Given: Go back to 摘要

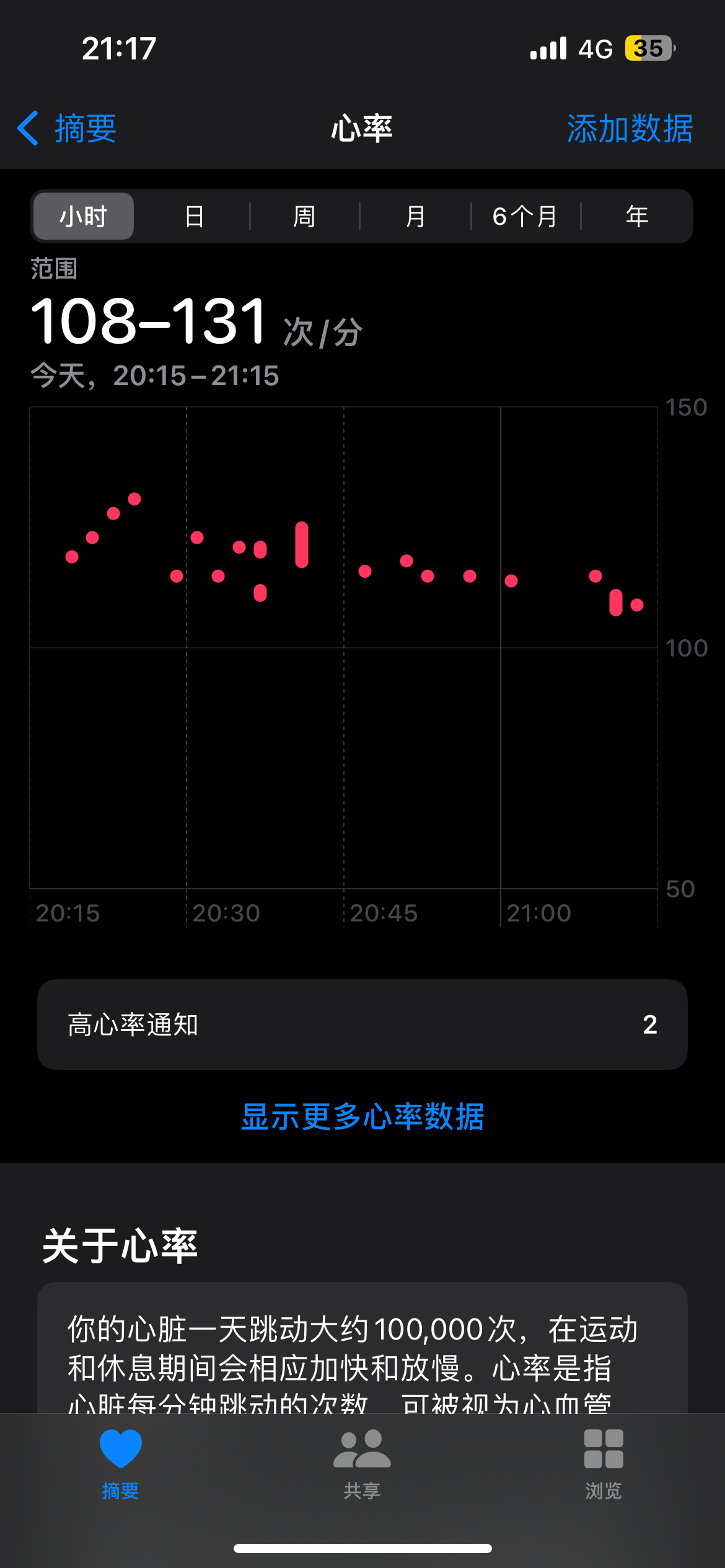Looking at the screenshot, I should (67, 129).
